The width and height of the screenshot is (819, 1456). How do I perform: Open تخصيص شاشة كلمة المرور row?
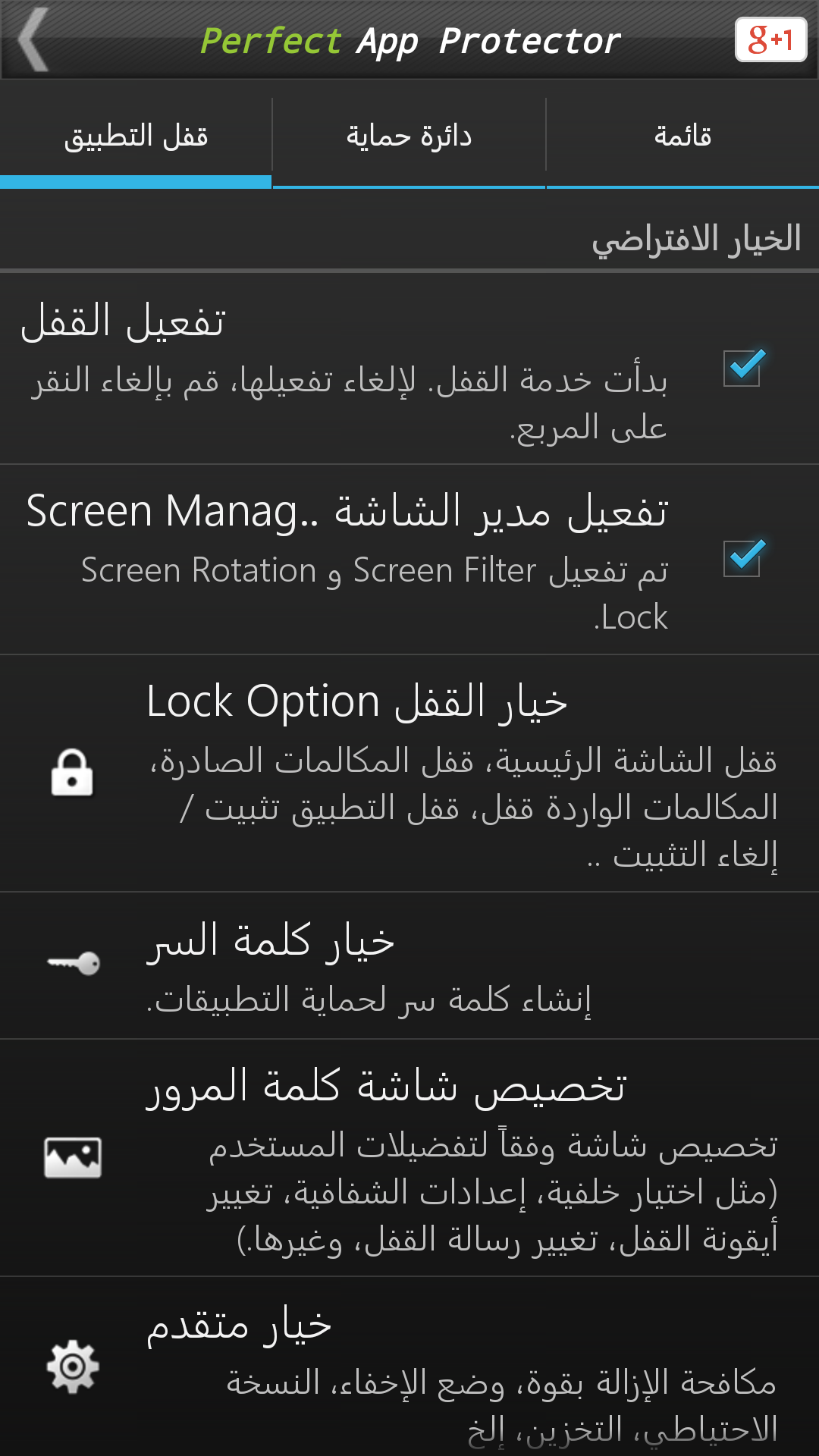[x=409, y=1158]
